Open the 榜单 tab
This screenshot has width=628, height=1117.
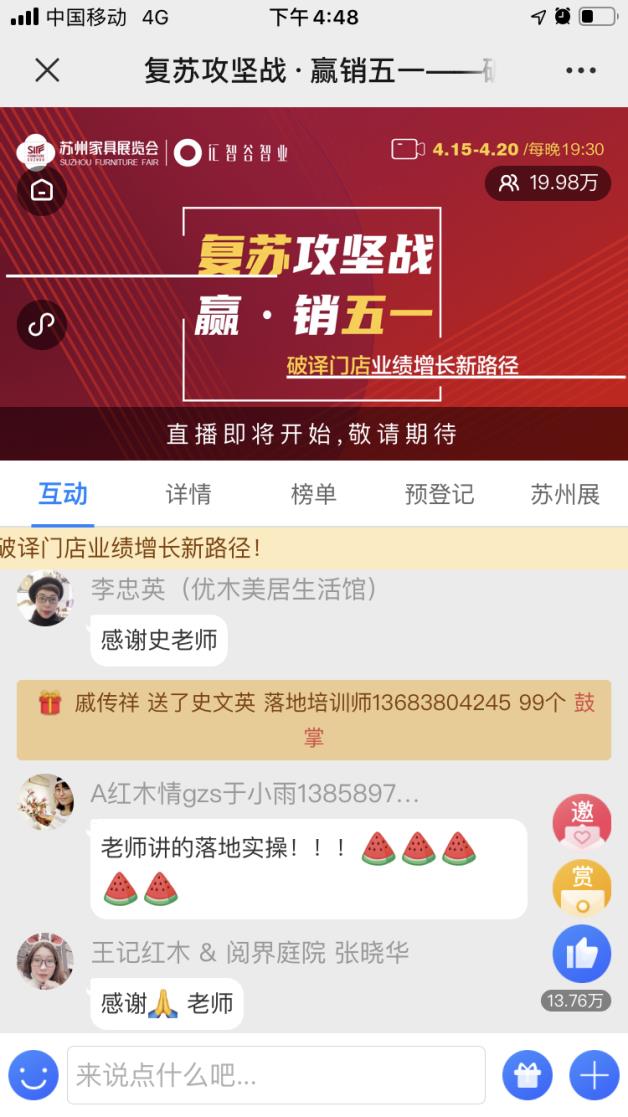(x=313, y=494)
